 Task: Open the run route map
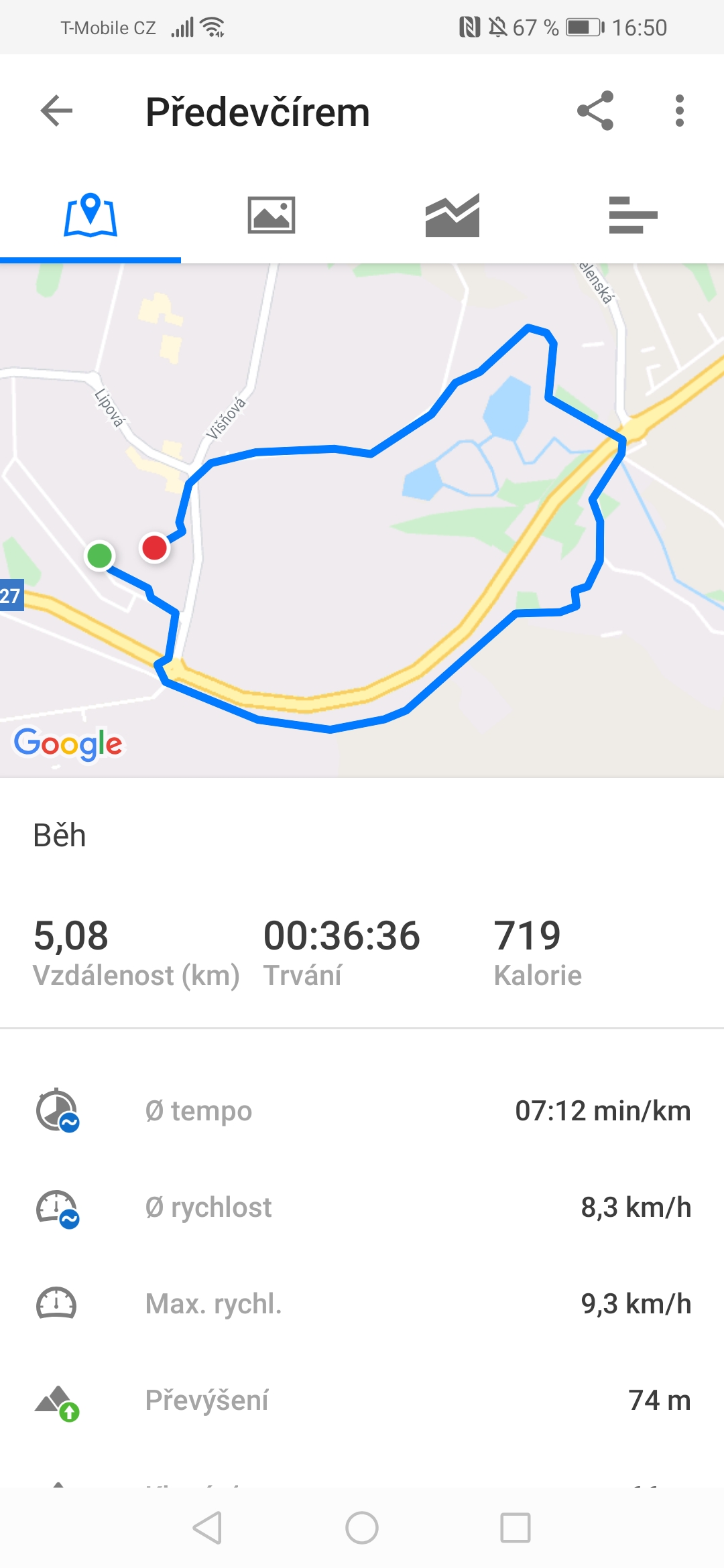click(x=362, y=521)
